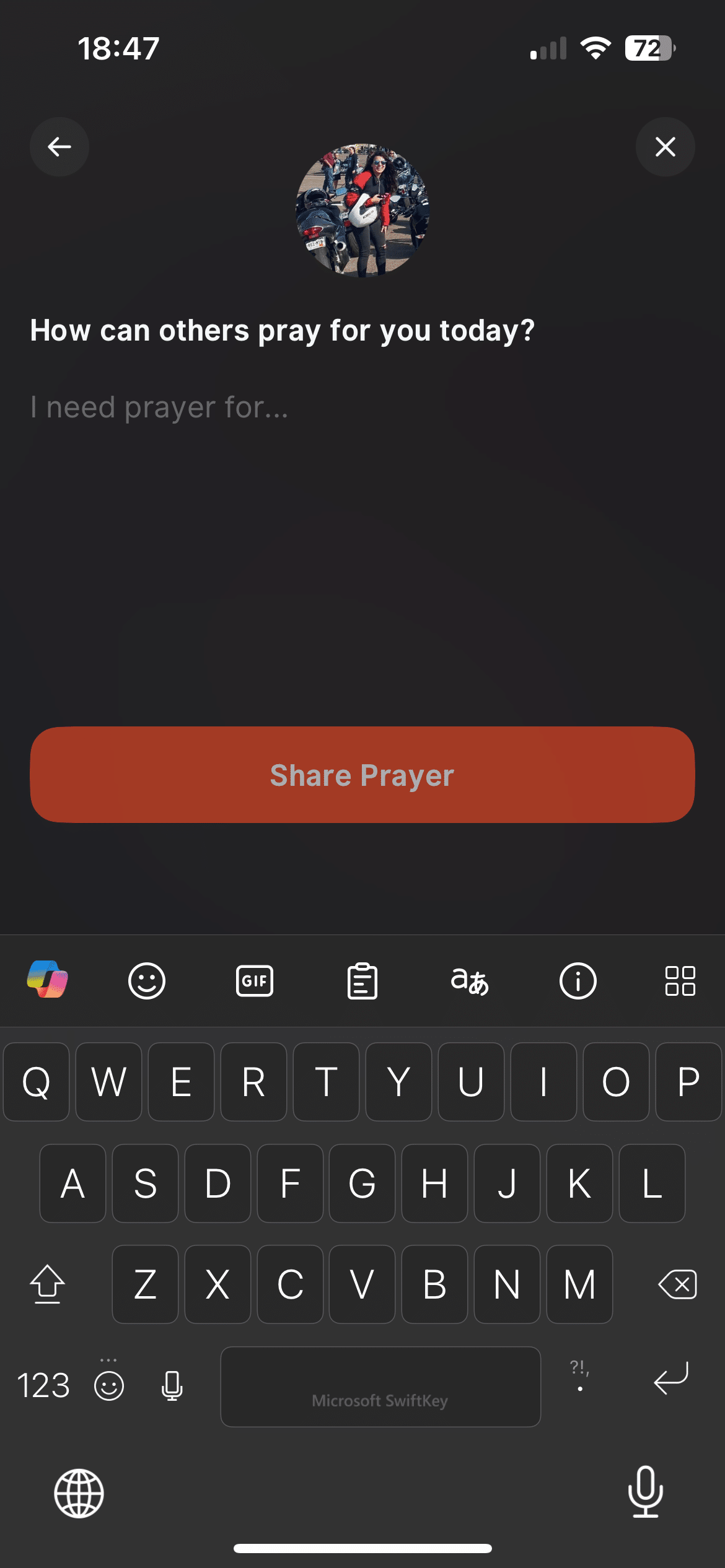The width and height of the screenshot is (725, 1568).
Task: Open the emoji smiley in keyboard toolbar
Action: 146,981
